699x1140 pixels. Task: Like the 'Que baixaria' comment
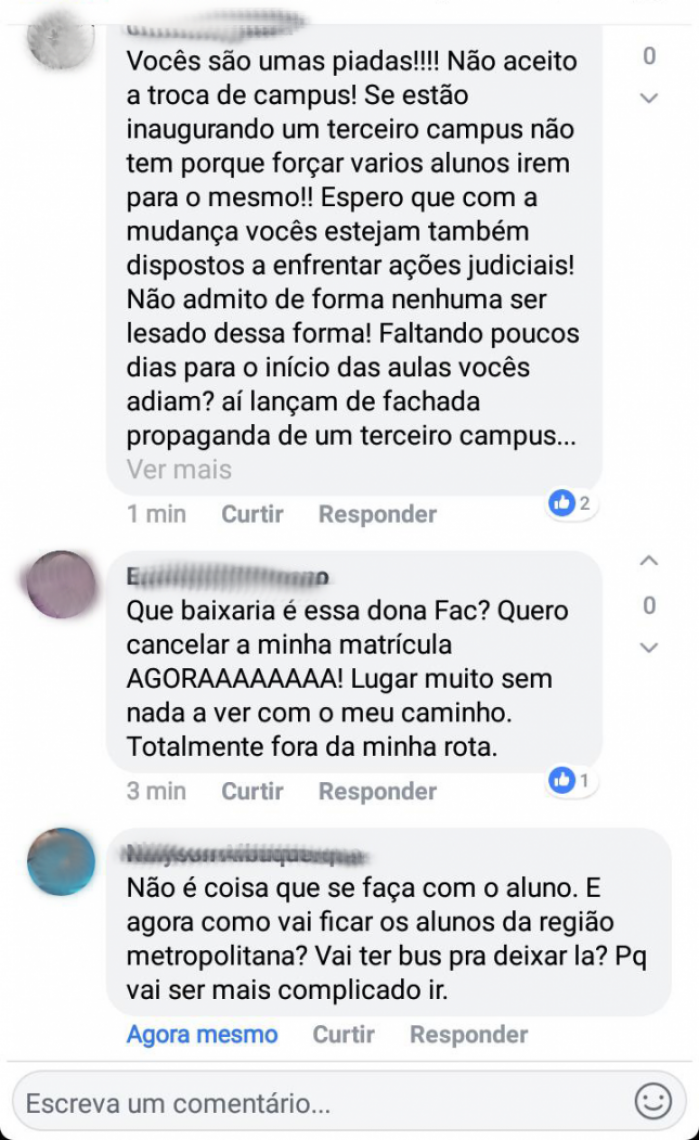[x=252, y=791]
